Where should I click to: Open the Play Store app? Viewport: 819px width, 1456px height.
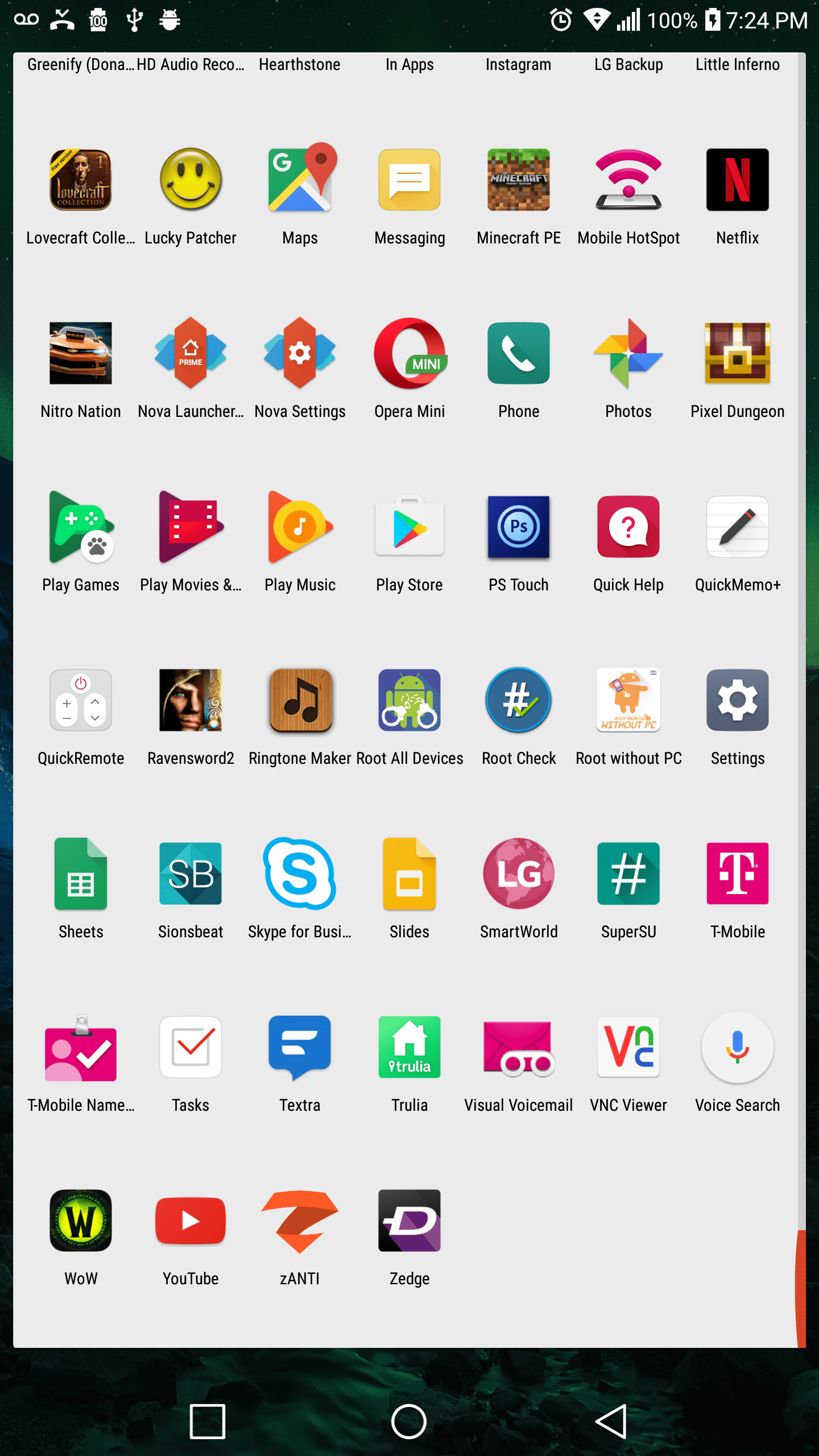coord(409,527)
